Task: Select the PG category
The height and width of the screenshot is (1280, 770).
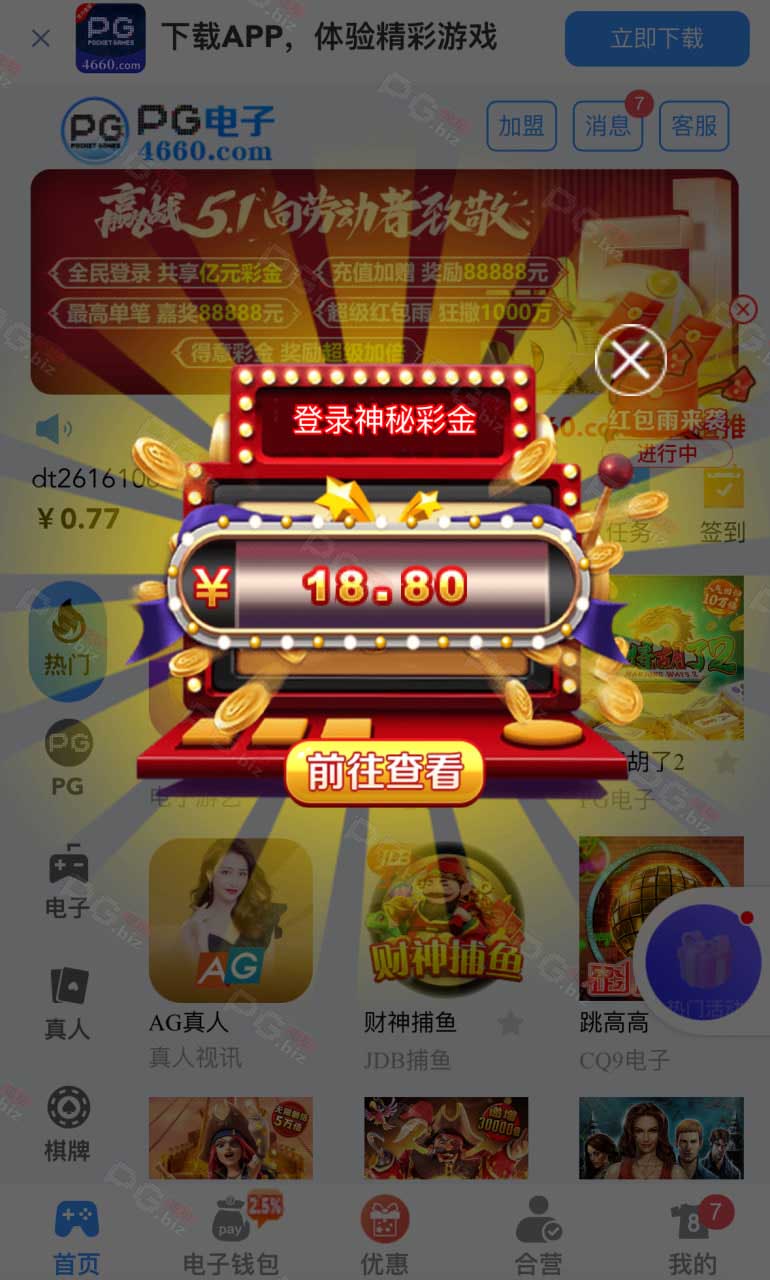Action: point(68,759)
